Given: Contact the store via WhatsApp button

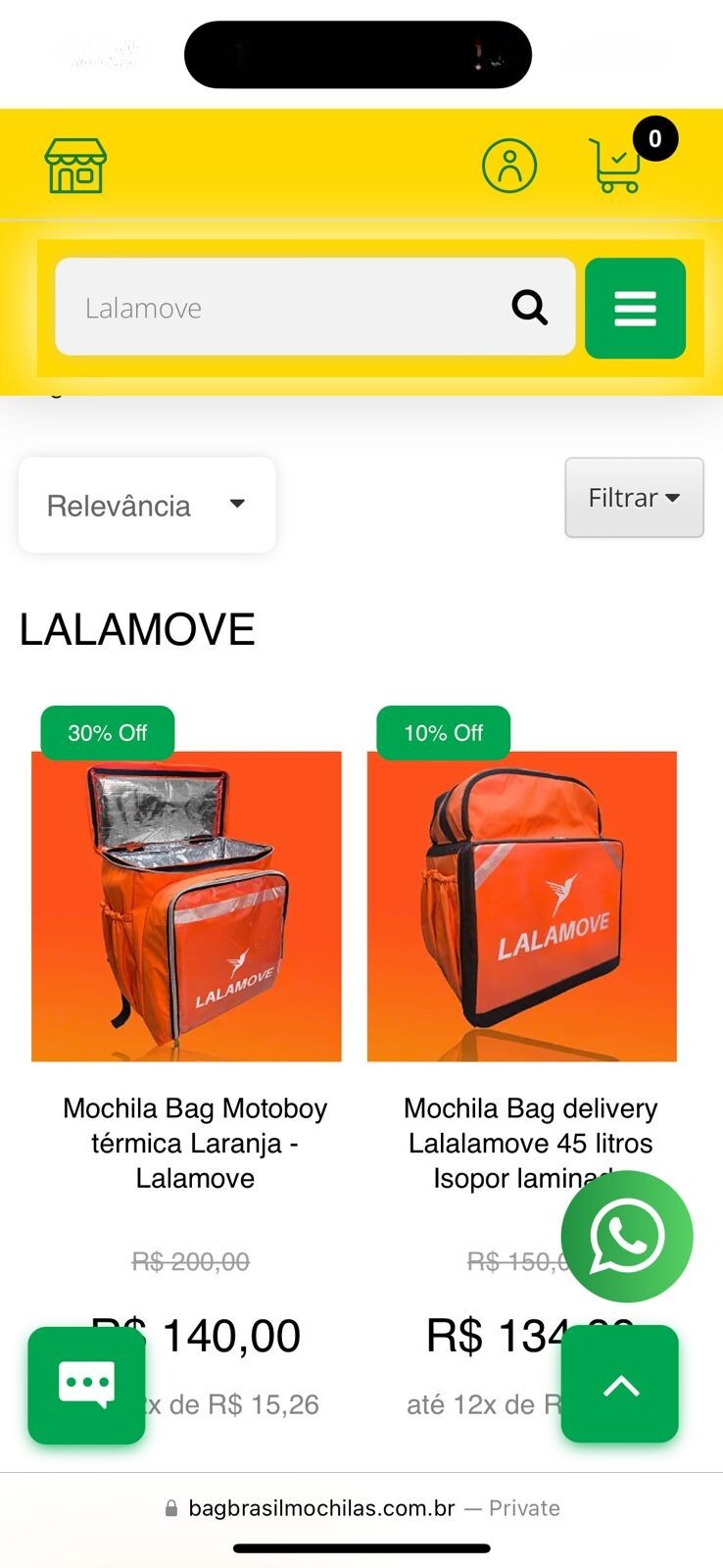Looking at the screenshot, I should coord(627,1237).
